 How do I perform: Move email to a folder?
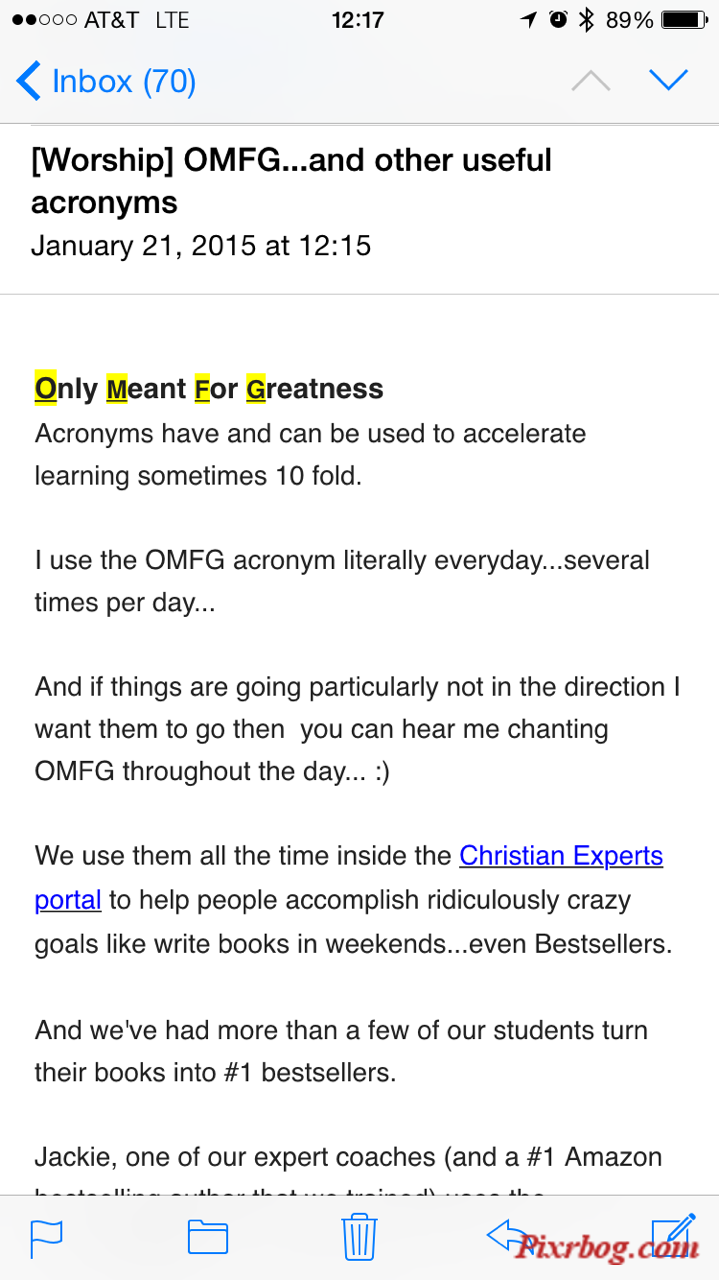(x=208, y=1238)
